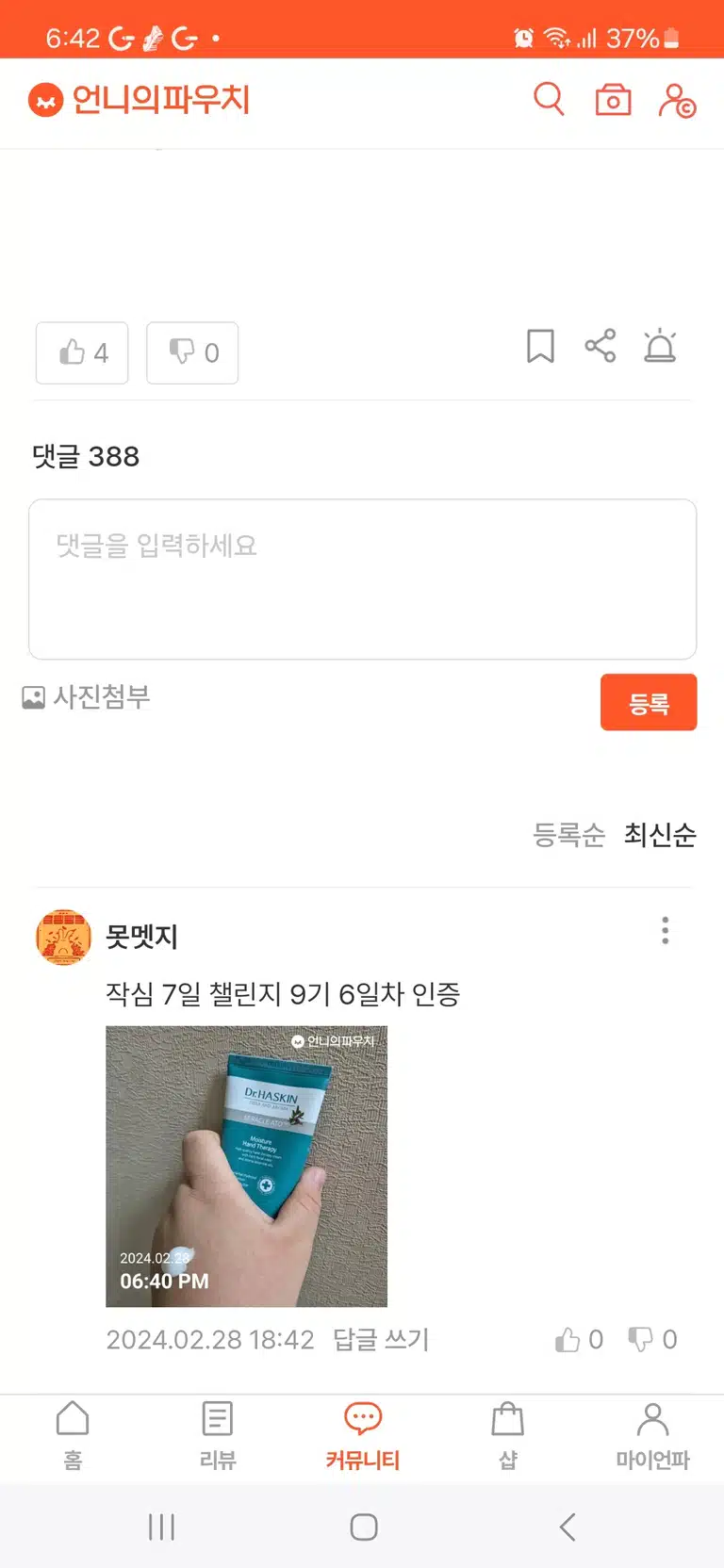Open the camera icon in the header
The height and width of the screenshot is (1568, 724).
coord(613,100)
